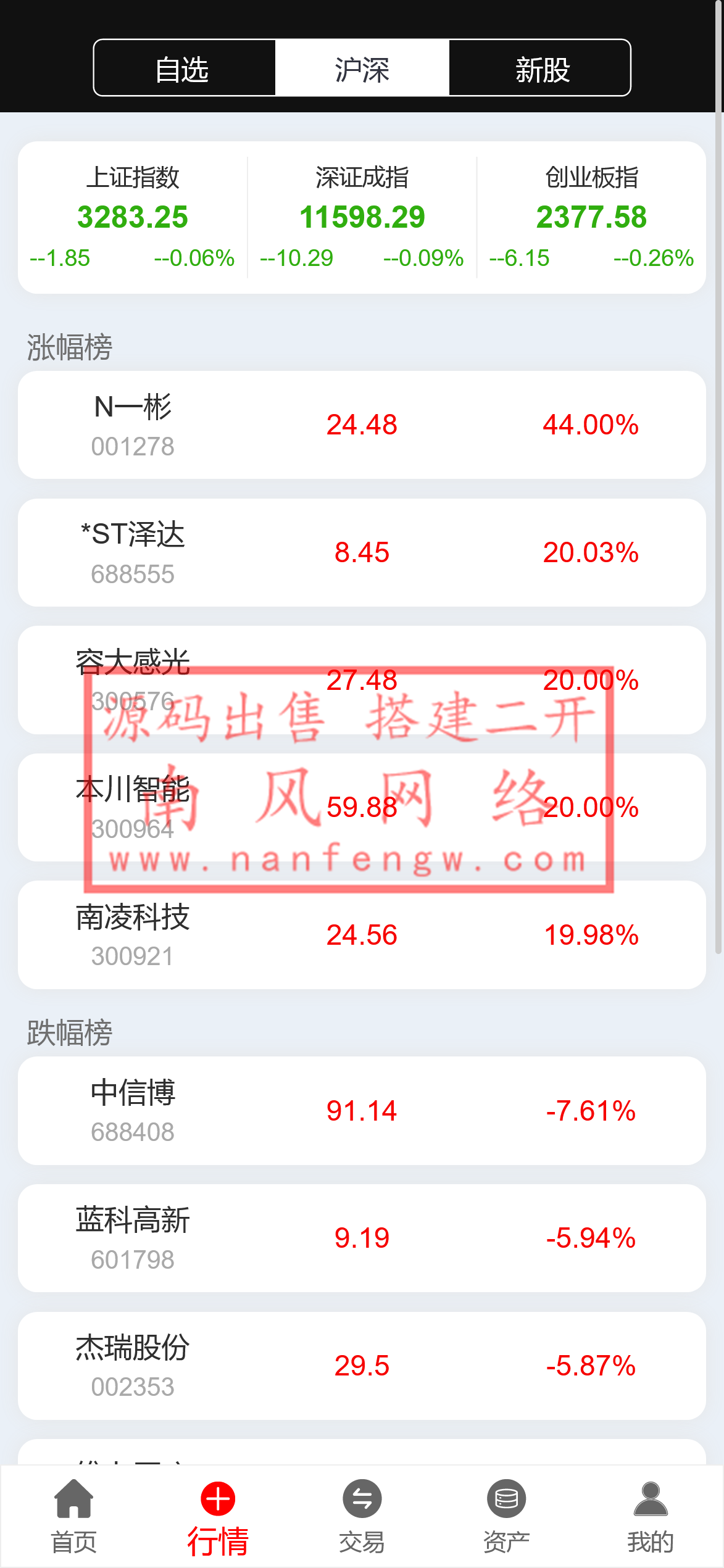Tap stock 杰瑞股份 002353

pyautogui.click(x=362, y=1365)
